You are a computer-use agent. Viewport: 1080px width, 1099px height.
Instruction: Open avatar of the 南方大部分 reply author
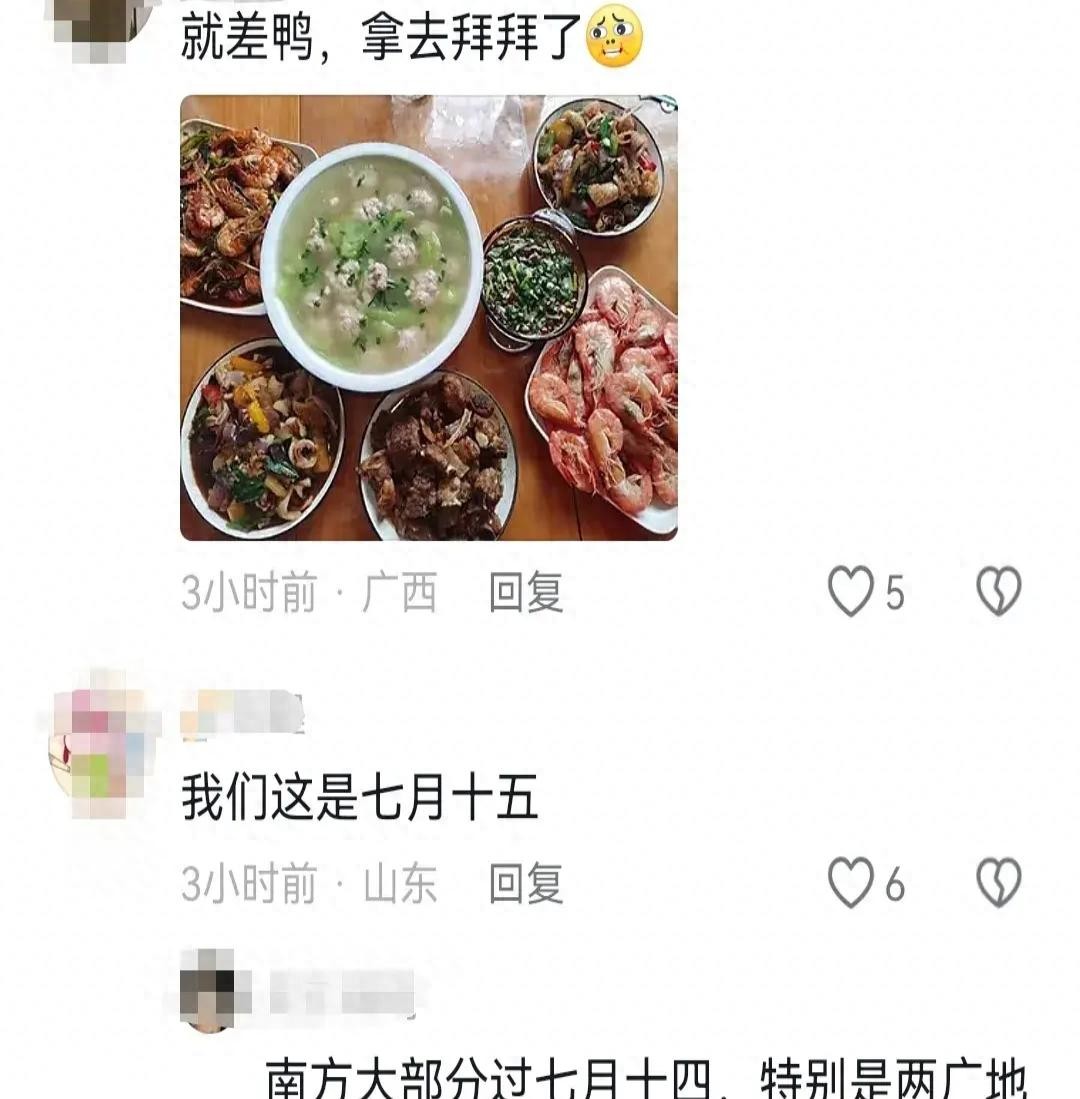[x=210, y=988]
